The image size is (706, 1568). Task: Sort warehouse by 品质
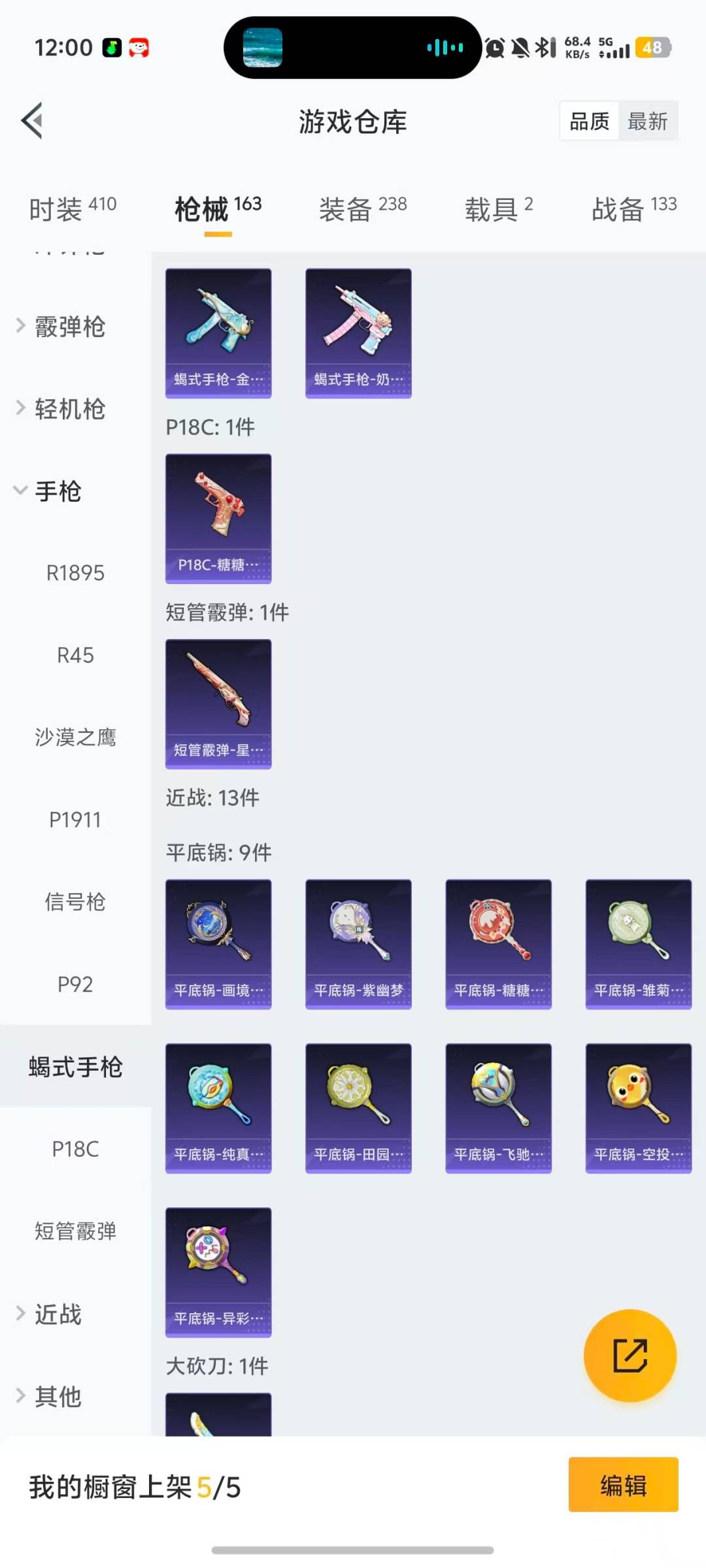[x=589, y=121]
